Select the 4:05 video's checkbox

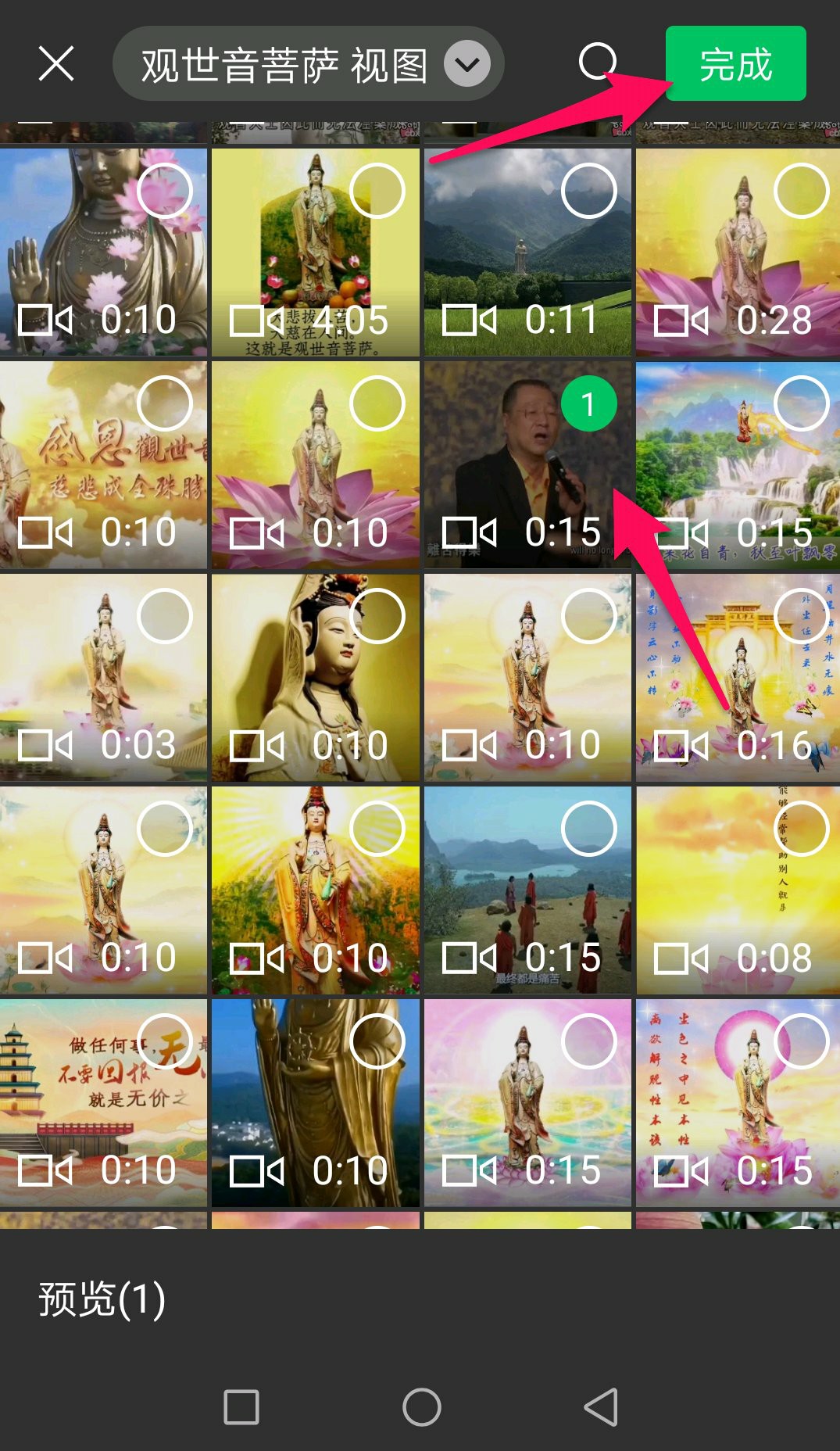(x=377, y=191)
